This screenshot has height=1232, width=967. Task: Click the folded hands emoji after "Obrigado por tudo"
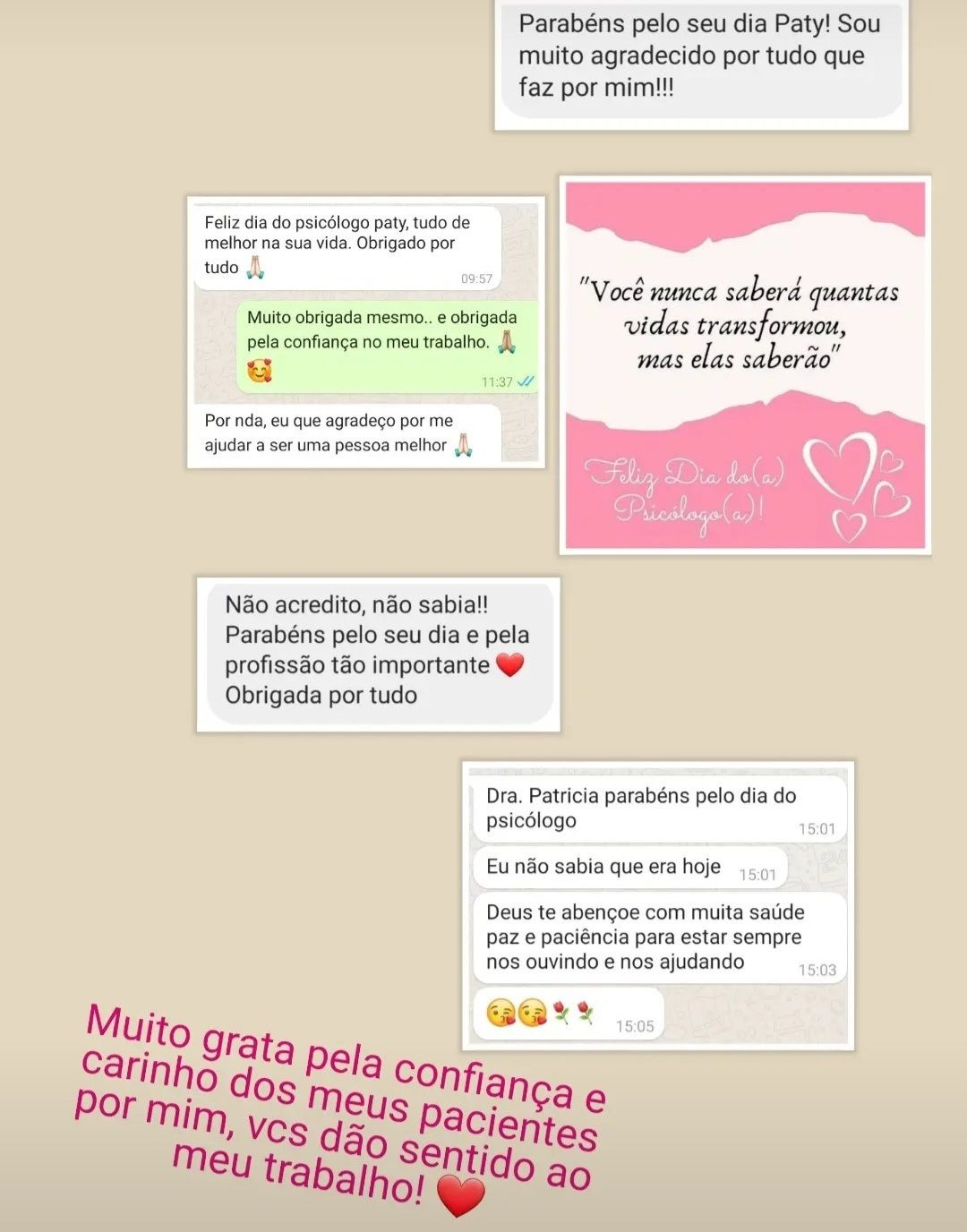tap(254, 267)
